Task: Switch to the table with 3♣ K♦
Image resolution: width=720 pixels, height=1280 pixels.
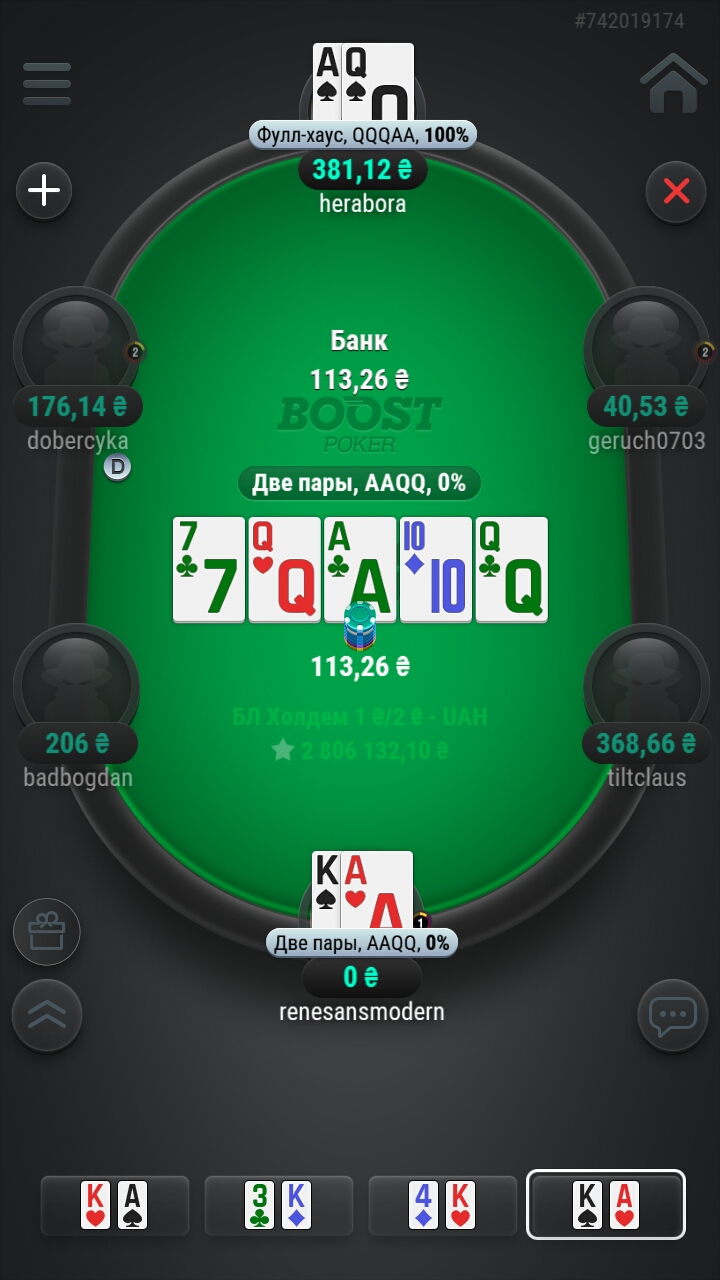Action: point(278,1205)
